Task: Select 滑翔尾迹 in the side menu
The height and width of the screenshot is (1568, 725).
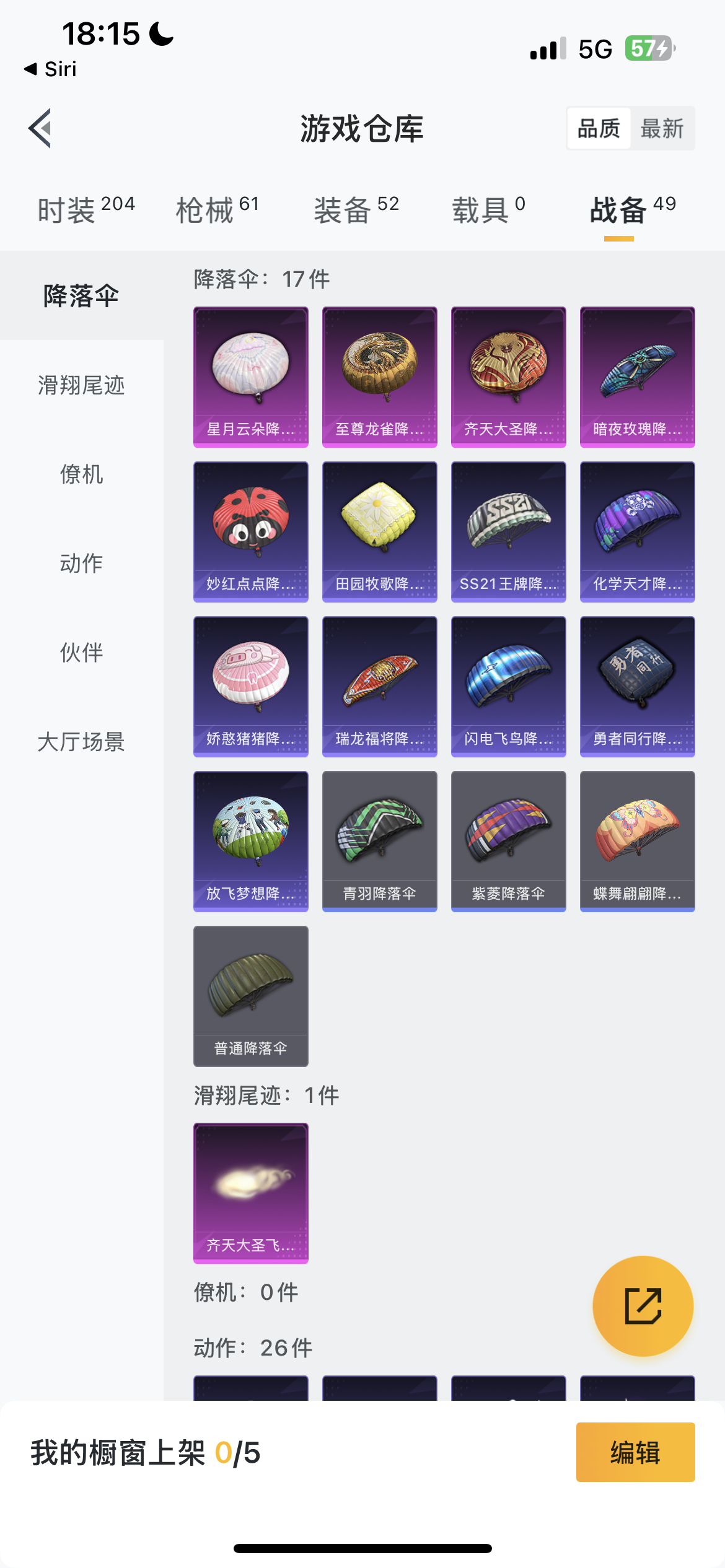Action: (x=81, y=385)
